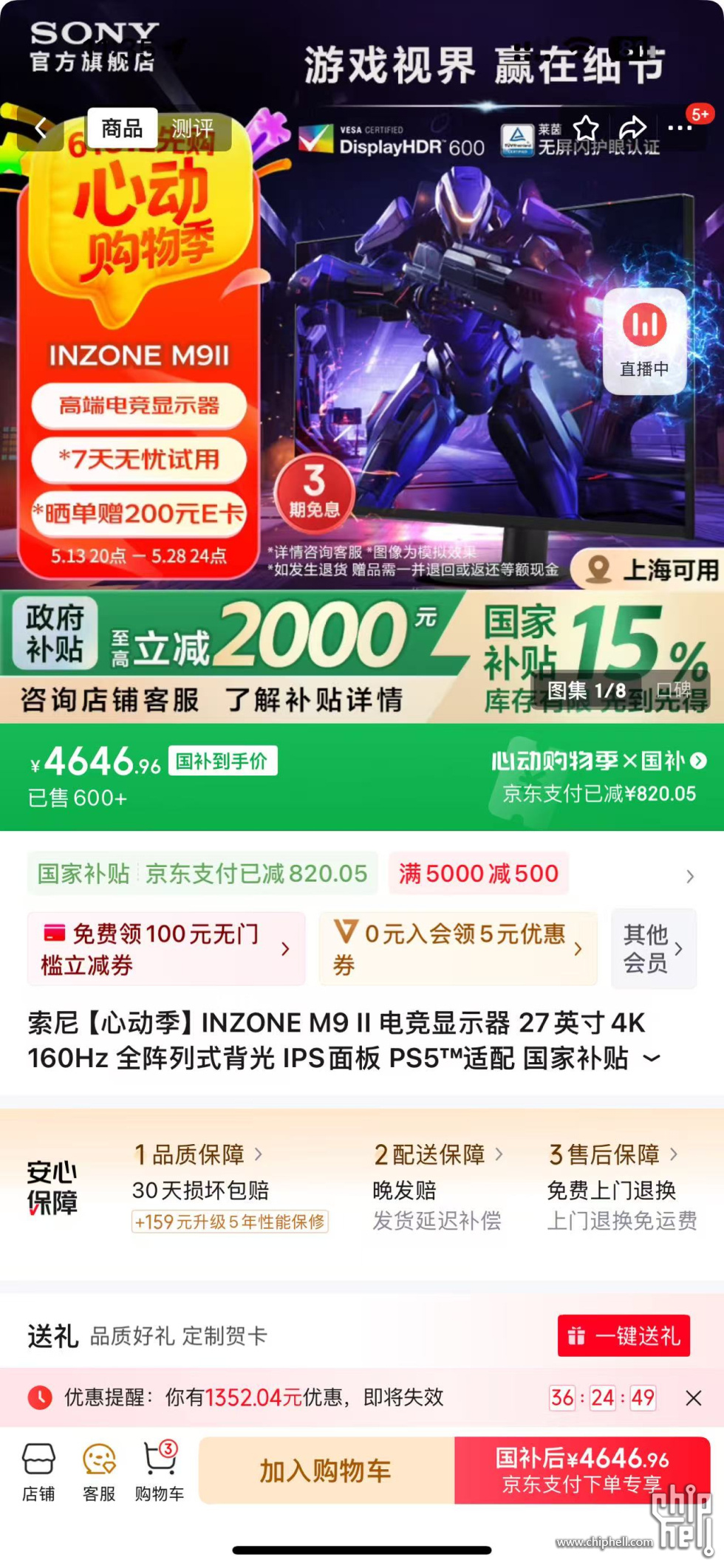
Task: Share this product
Action: point(632,128)
